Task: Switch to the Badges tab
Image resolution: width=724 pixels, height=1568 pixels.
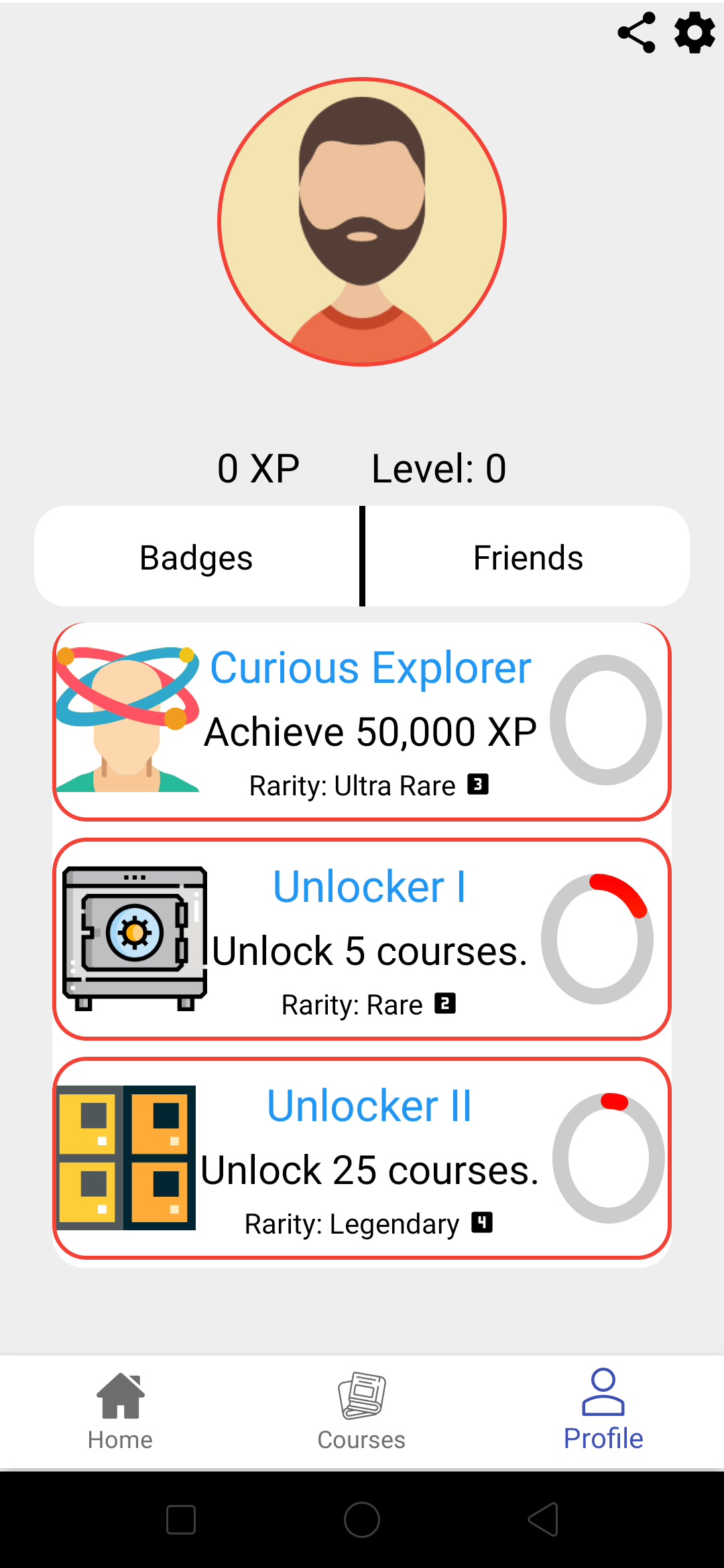Action: [x=196, y=557]
